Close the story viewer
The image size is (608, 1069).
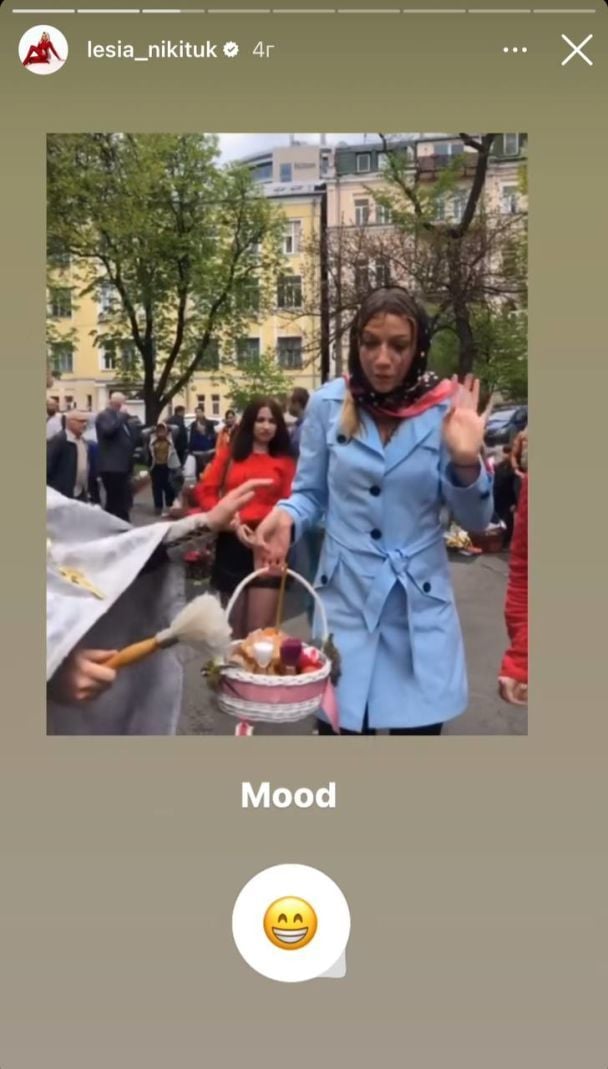click(x=576, y=50)
